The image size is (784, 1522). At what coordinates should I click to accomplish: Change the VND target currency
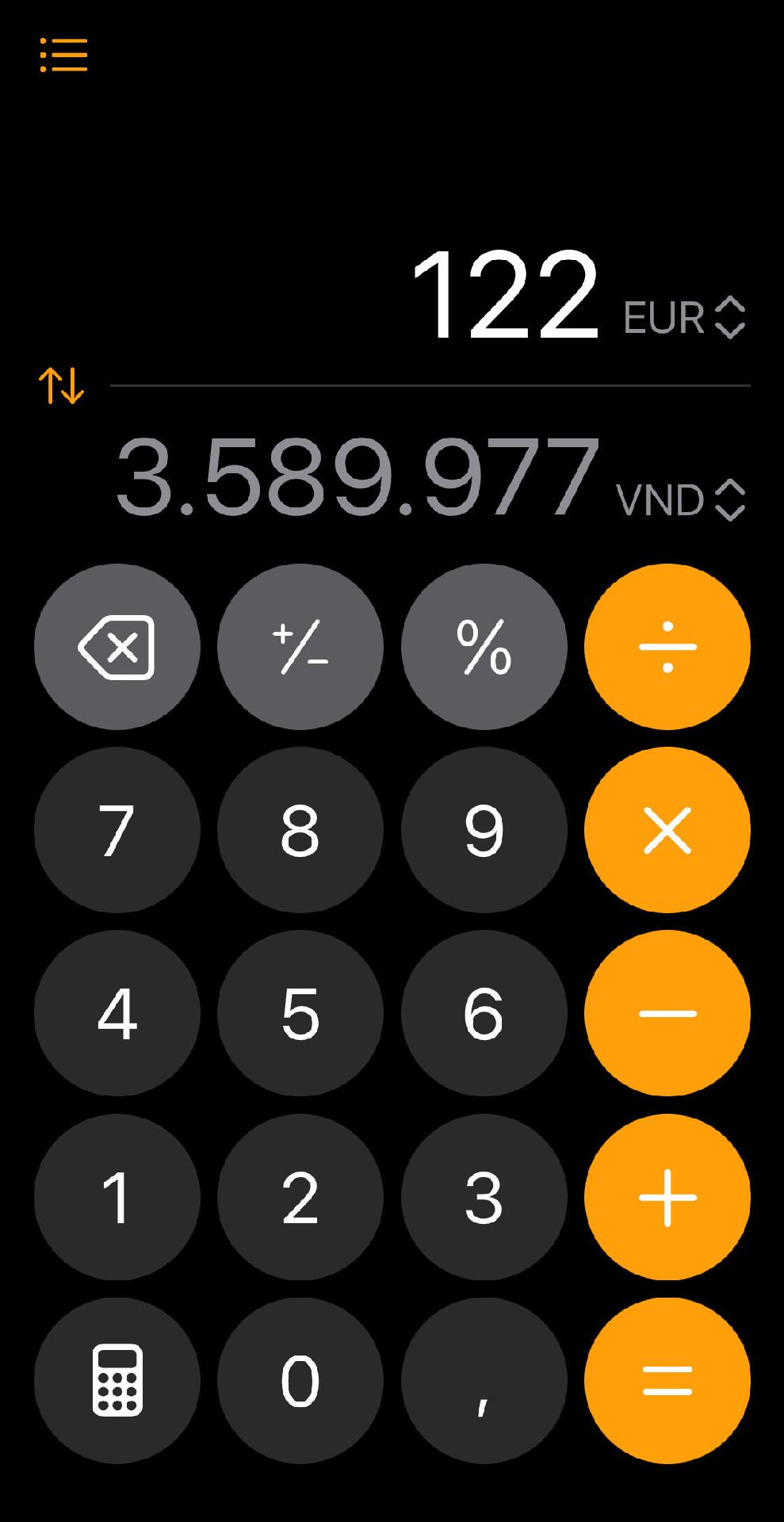[x=680, y=500]
